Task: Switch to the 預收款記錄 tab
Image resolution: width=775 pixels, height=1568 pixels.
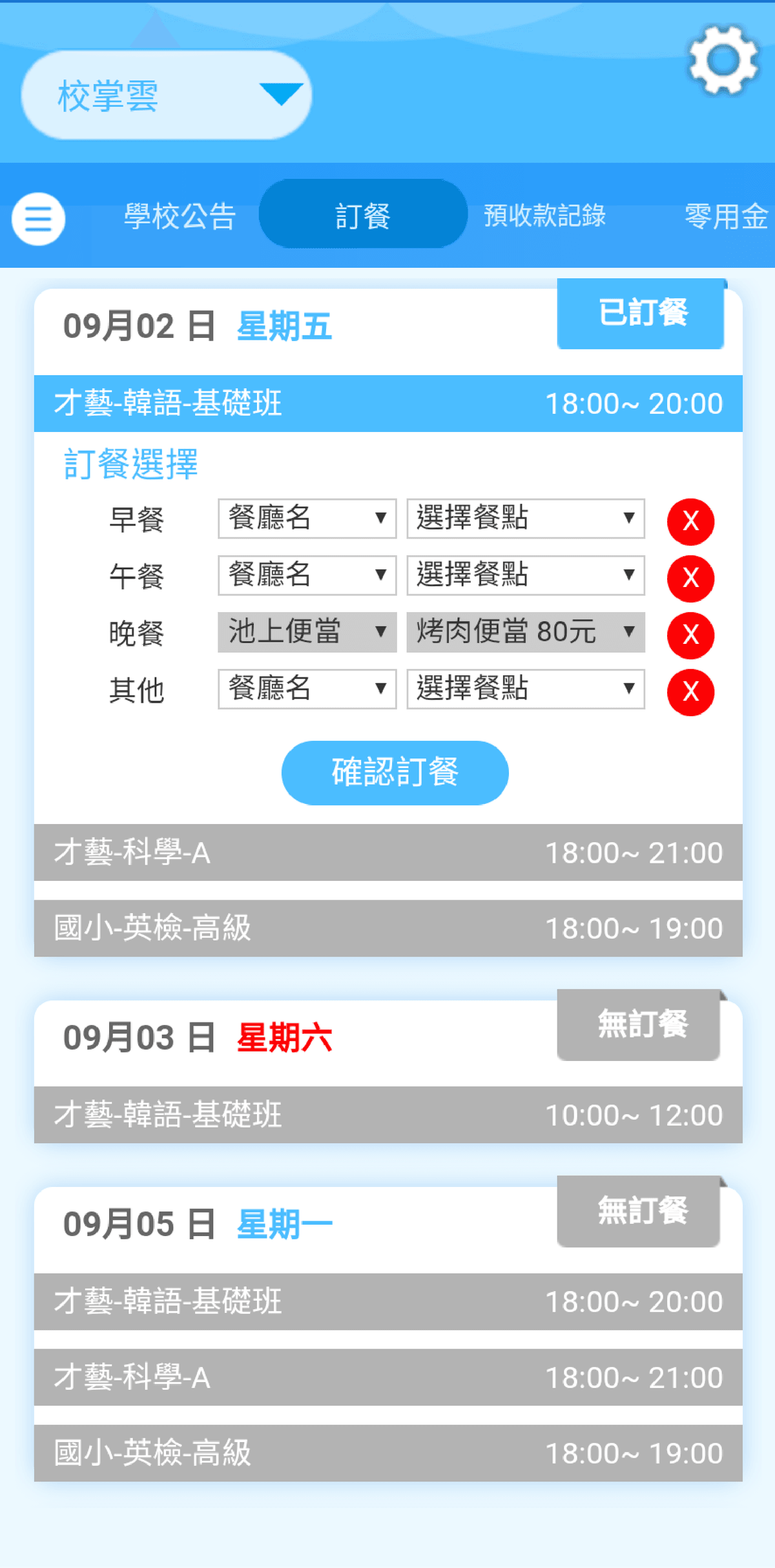Action: tap(544, 216)
